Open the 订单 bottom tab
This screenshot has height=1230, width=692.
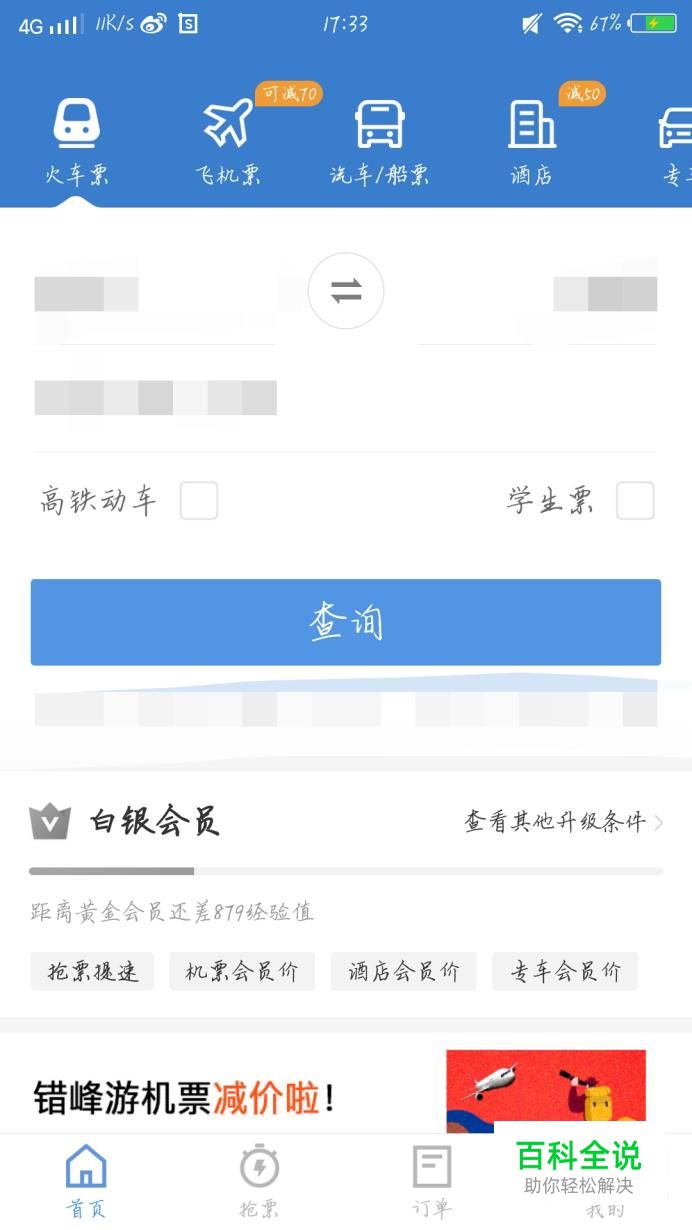[x=432, y=1180]
